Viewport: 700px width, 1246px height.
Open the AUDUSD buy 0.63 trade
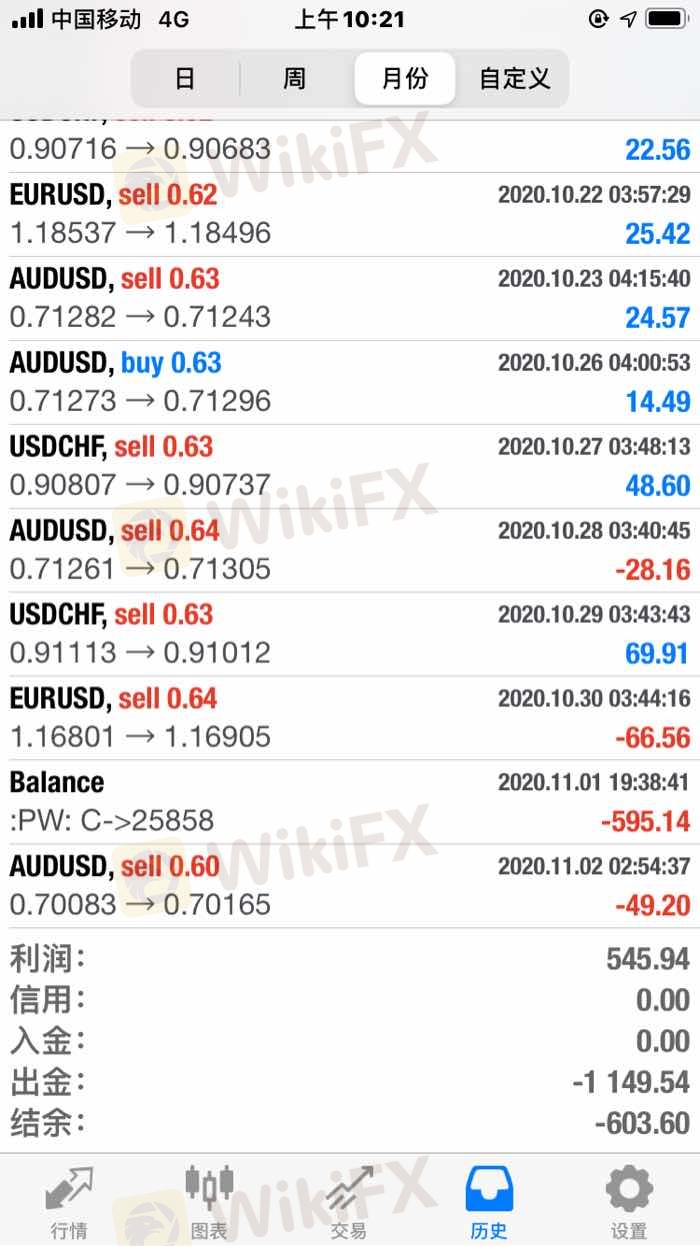(350, 382)
